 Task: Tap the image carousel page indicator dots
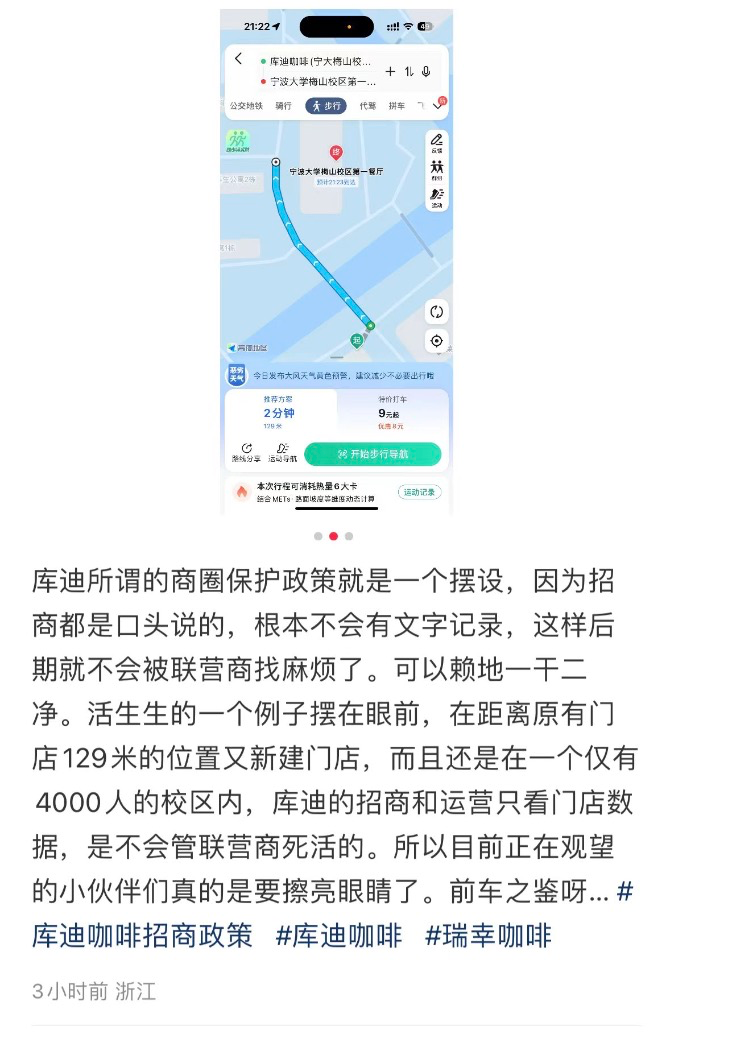click(x=333, y=536)
